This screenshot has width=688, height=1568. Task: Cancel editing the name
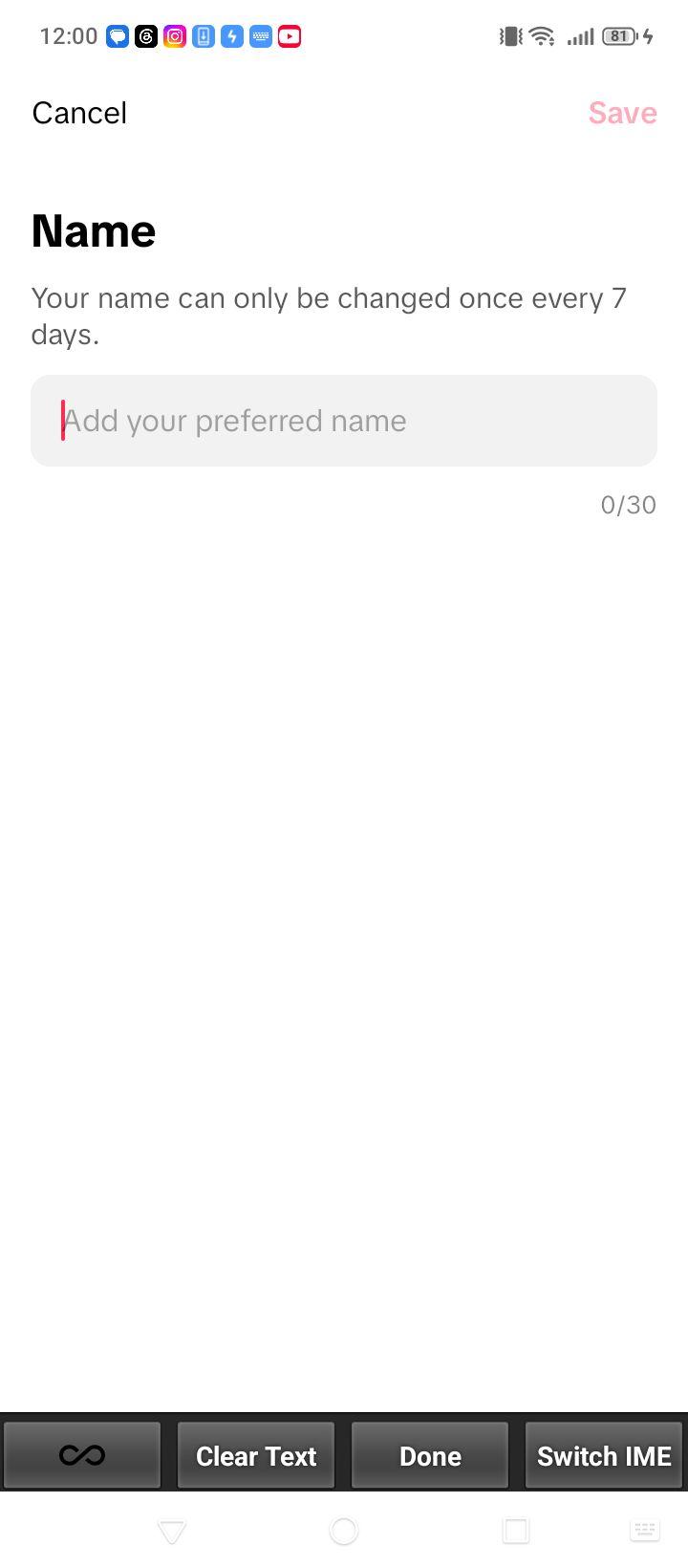pyautogui.click(x=79, y=113)
